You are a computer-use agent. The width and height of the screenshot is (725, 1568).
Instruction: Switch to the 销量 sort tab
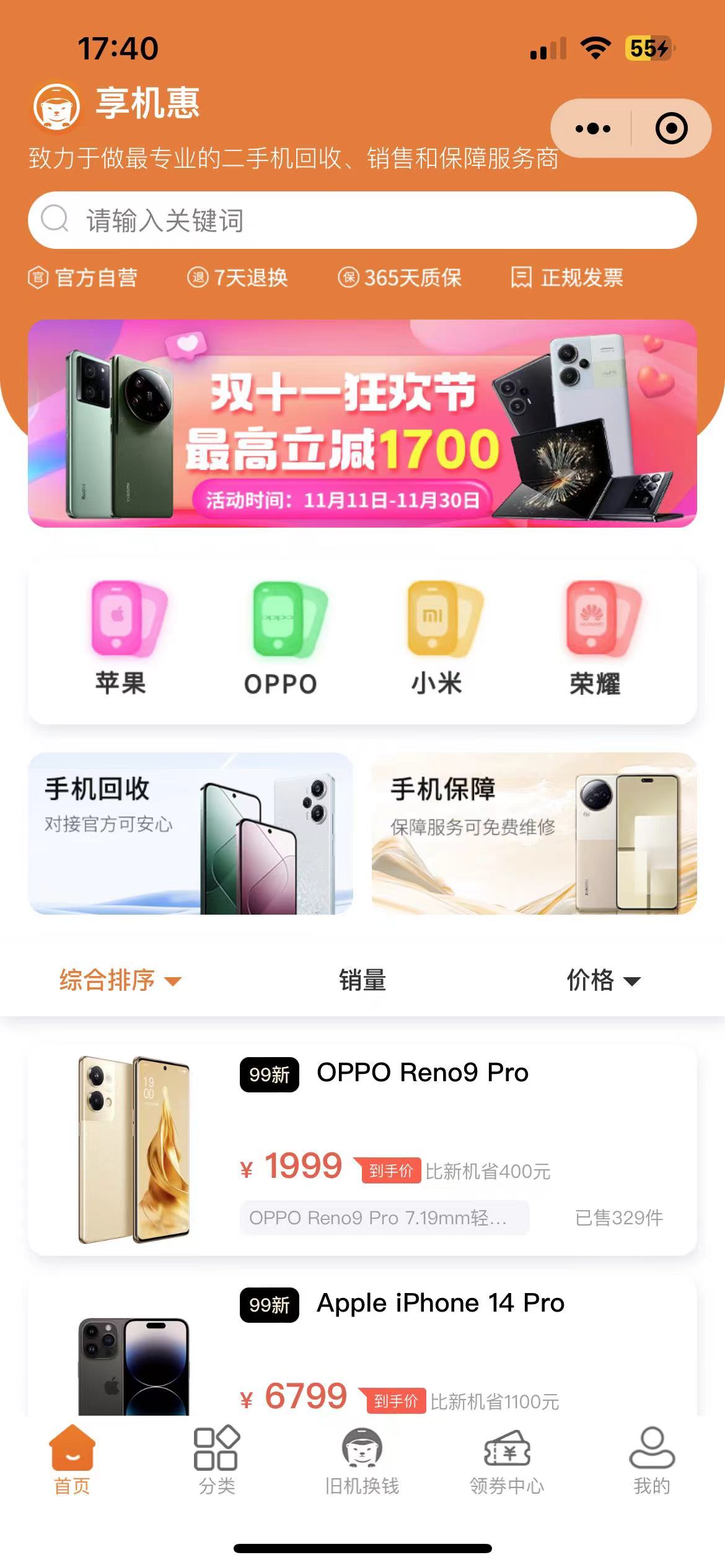pos(362,981)
